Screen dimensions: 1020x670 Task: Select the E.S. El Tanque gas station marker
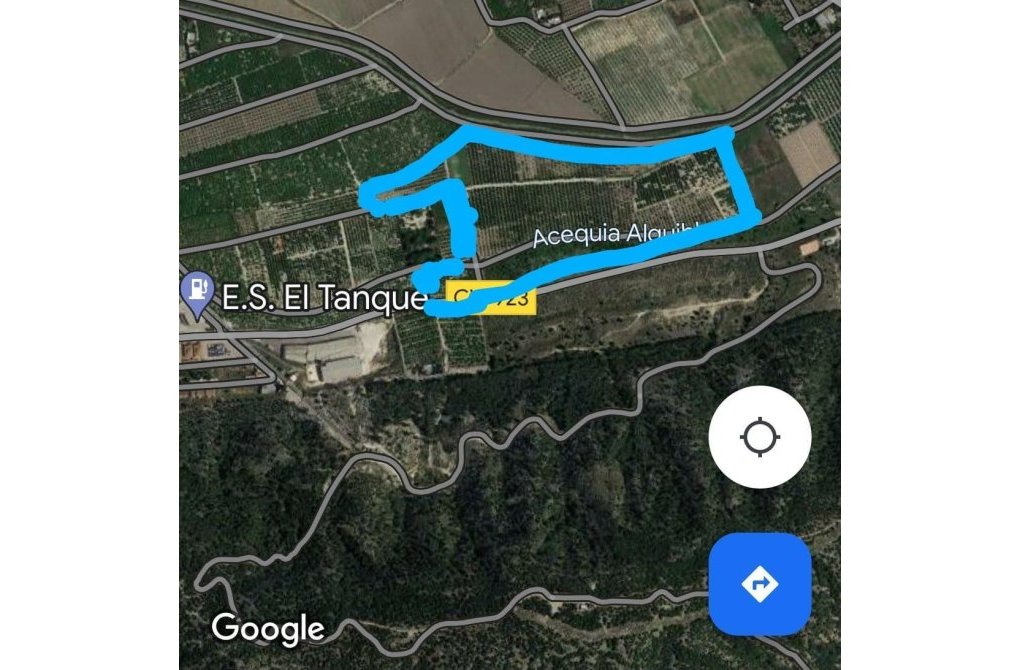click(x=197, y=289)
